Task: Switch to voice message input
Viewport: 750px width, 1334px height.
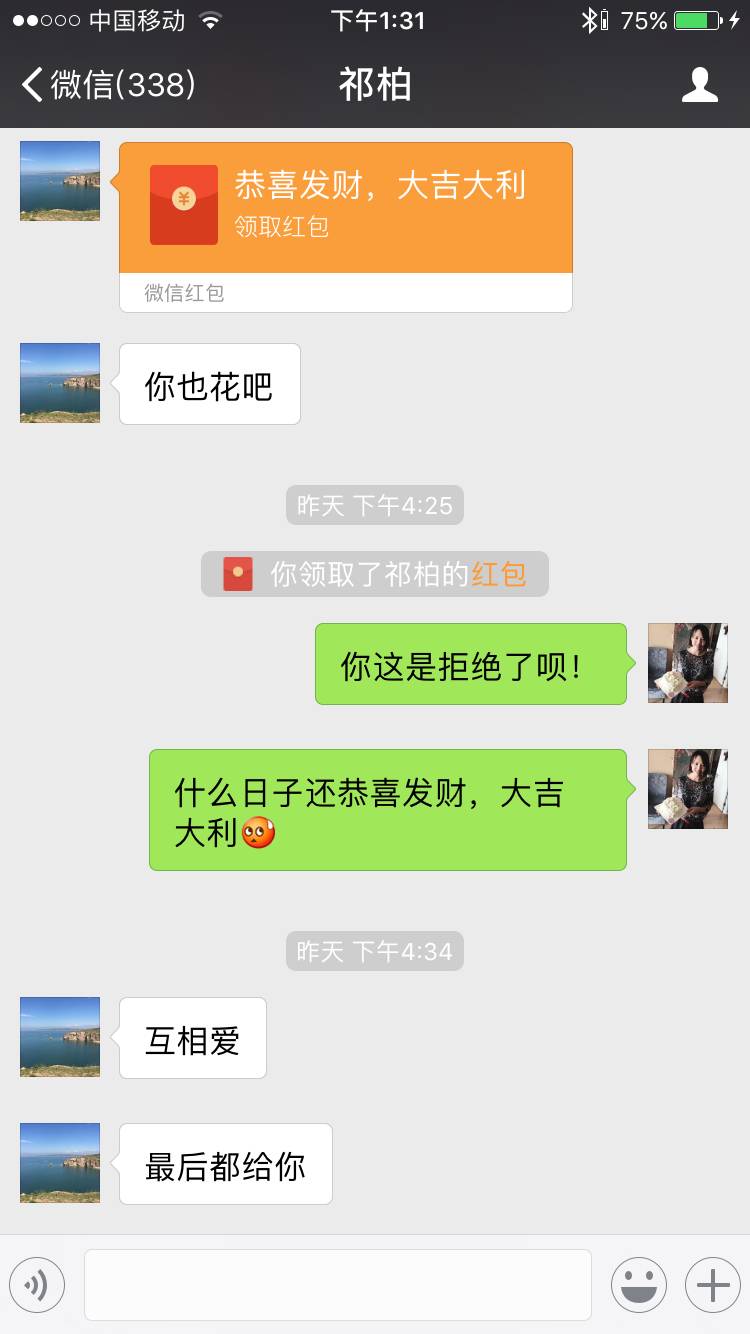Action: 37,1284
